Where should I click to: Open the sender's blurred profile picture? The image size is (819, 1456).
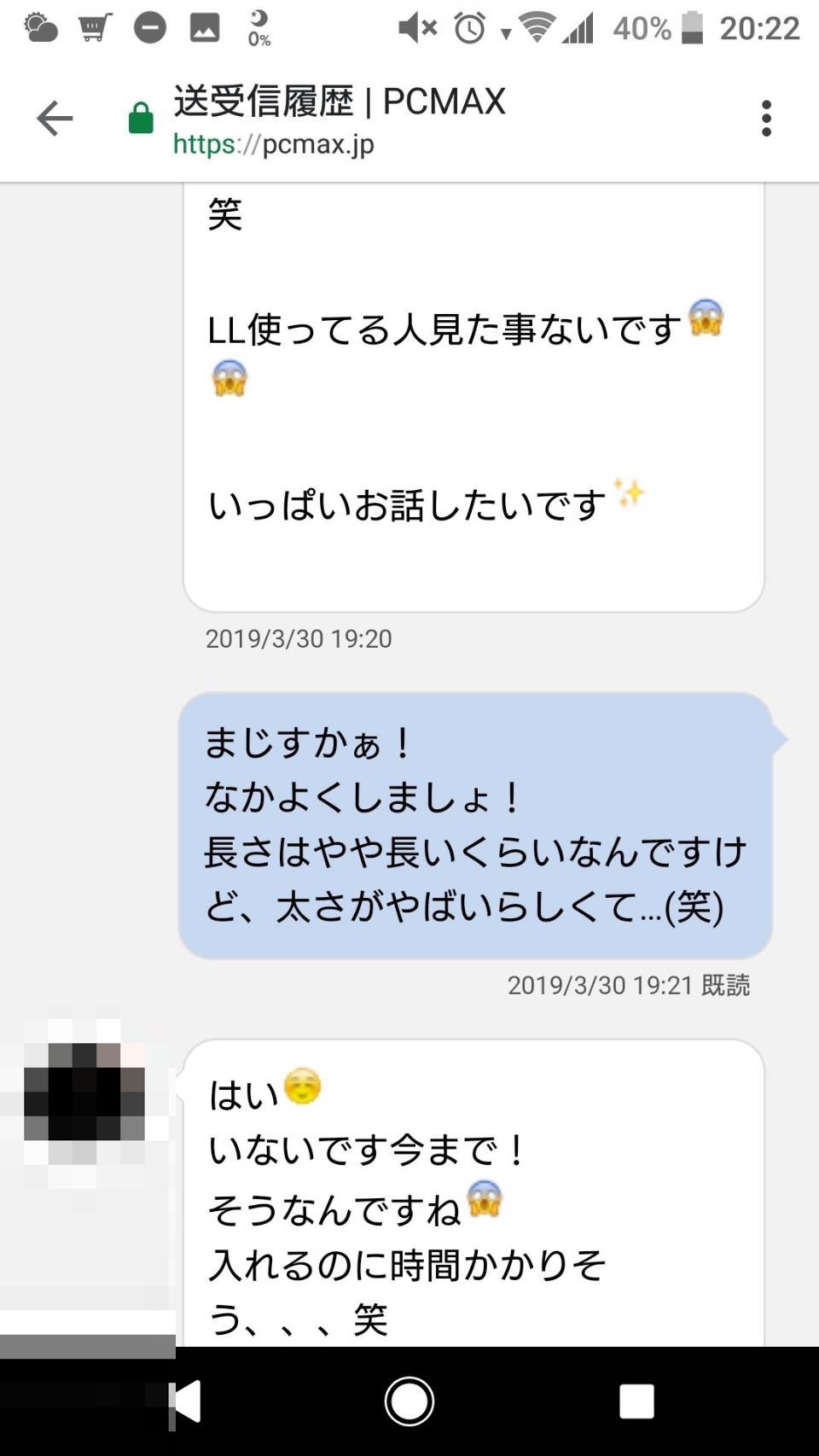(84, 1092)
